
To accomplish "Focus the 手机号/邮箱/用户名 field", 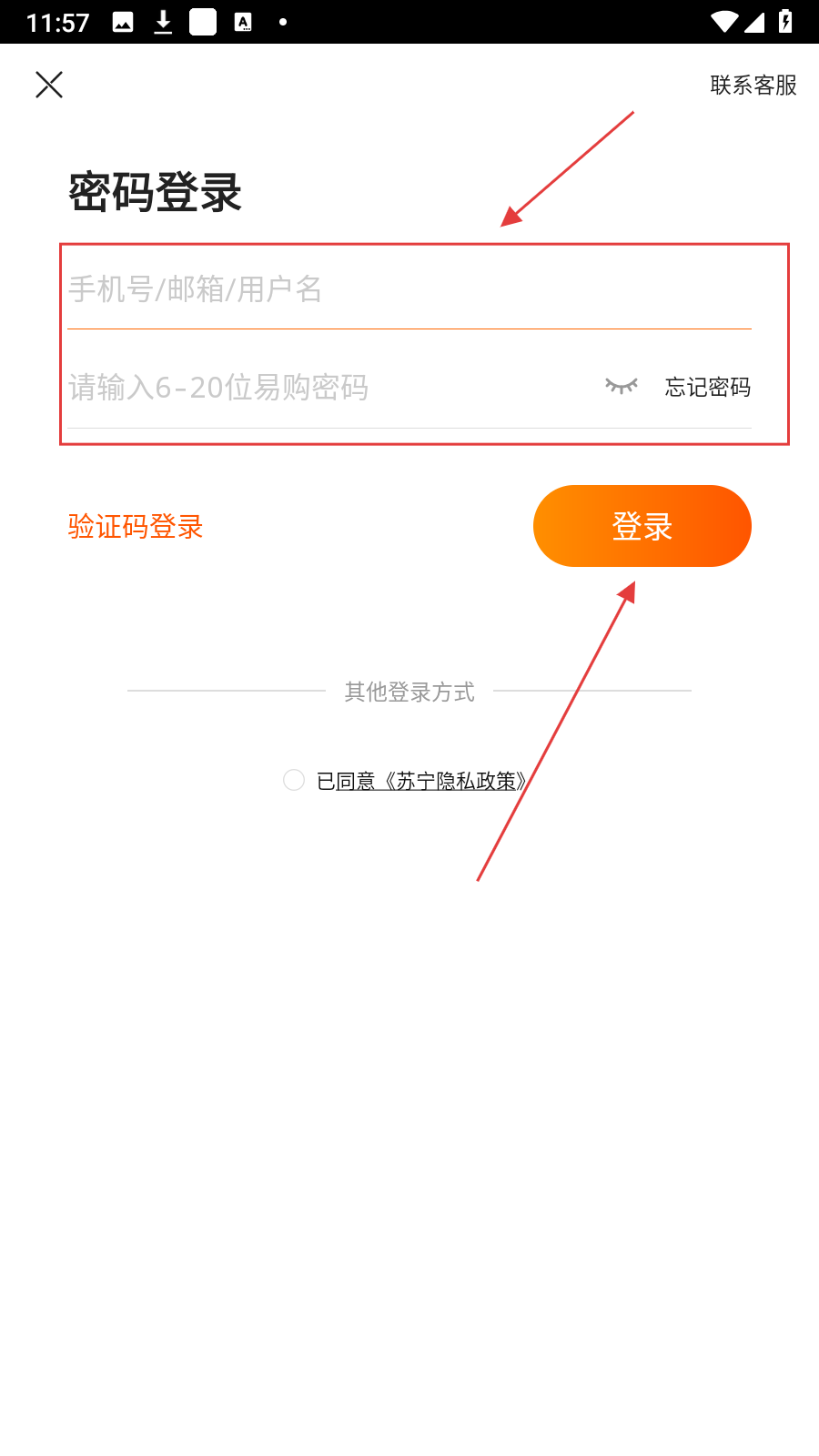I will (x=364, y=289).
